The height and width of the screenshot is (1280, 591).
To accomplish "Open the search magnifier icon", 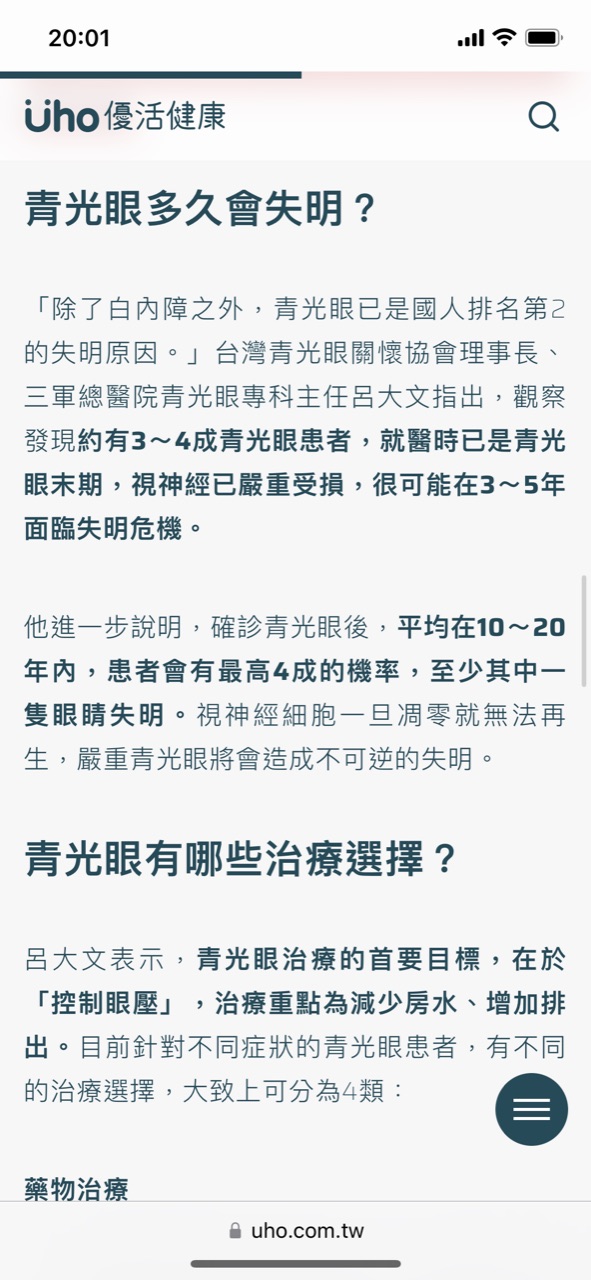I will pos(544,117).
